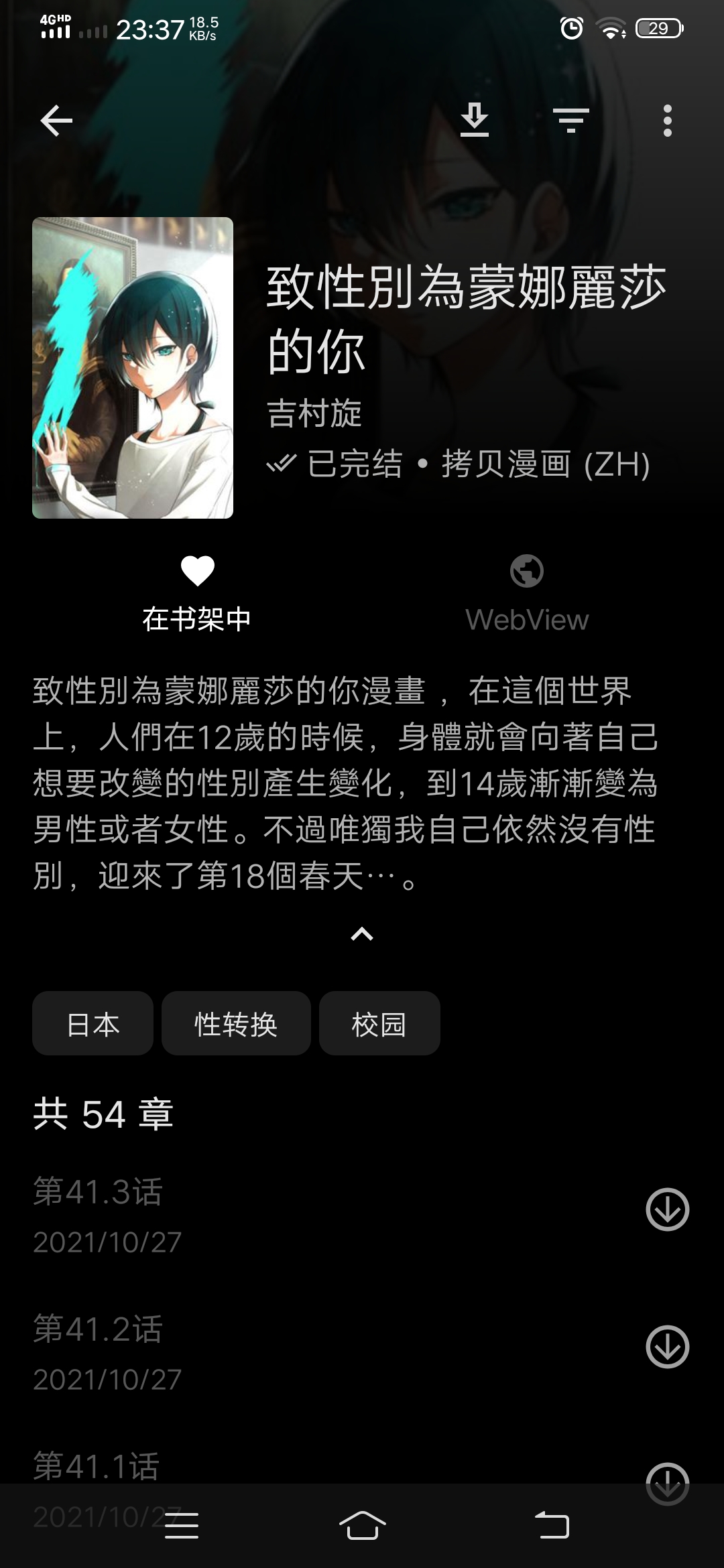
Task: Select the 校园 genre chip
Action: (379, 1024)
